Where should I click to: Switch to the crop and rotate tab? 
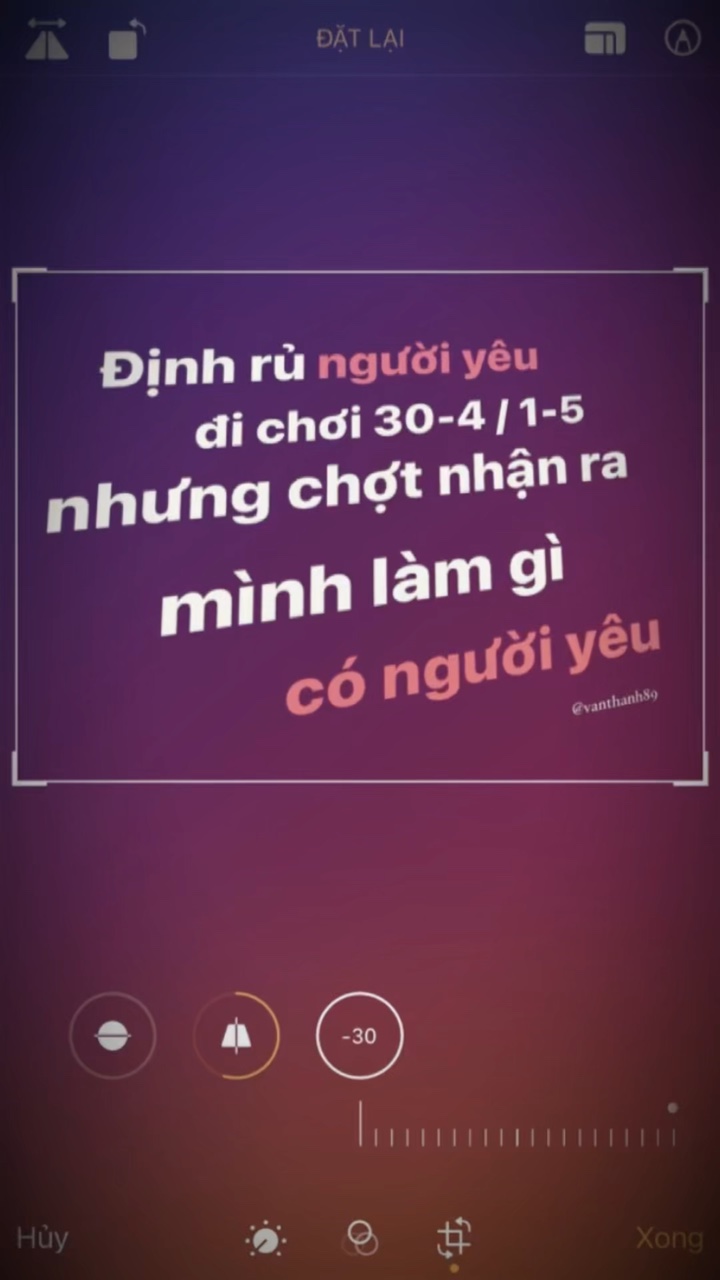point(454,1238)
